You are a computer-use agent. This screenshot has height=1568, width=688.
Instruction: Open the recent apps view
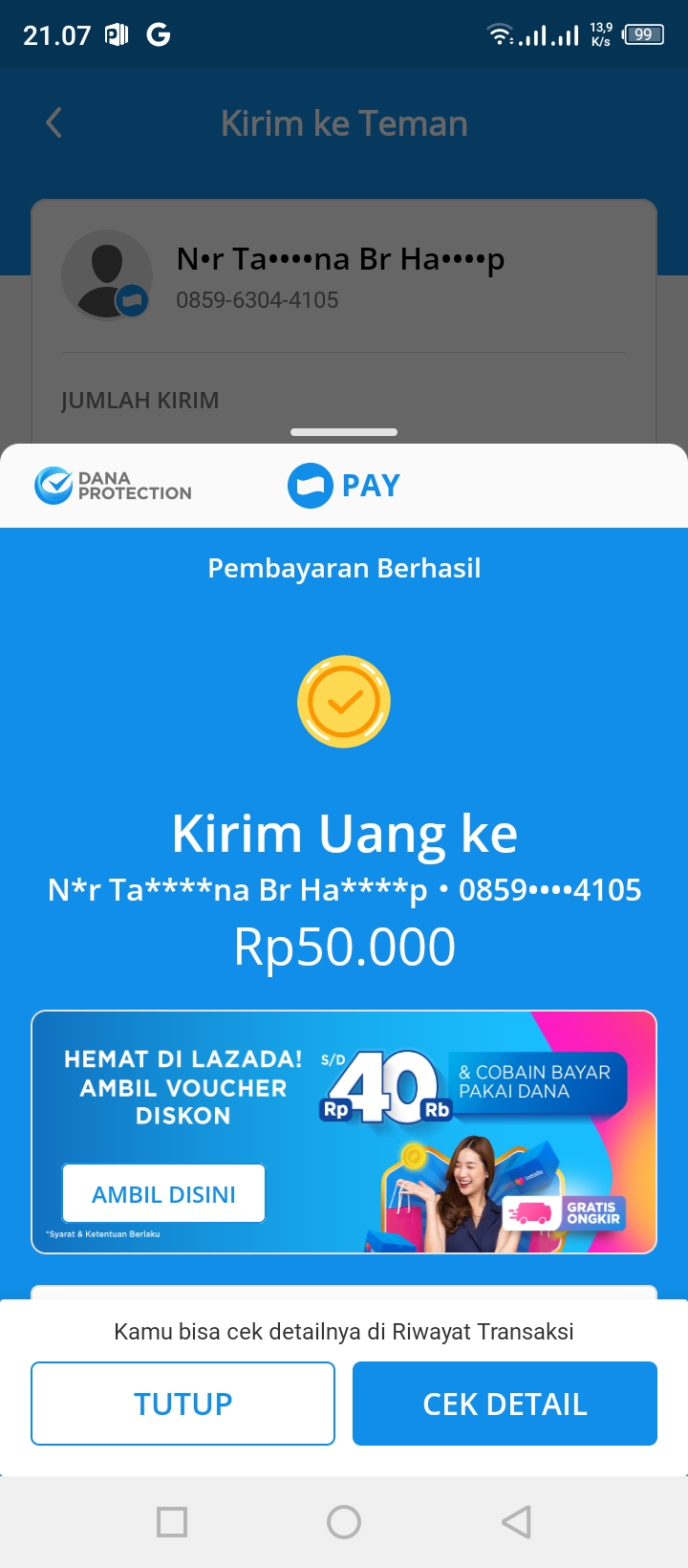[172, 1522]
